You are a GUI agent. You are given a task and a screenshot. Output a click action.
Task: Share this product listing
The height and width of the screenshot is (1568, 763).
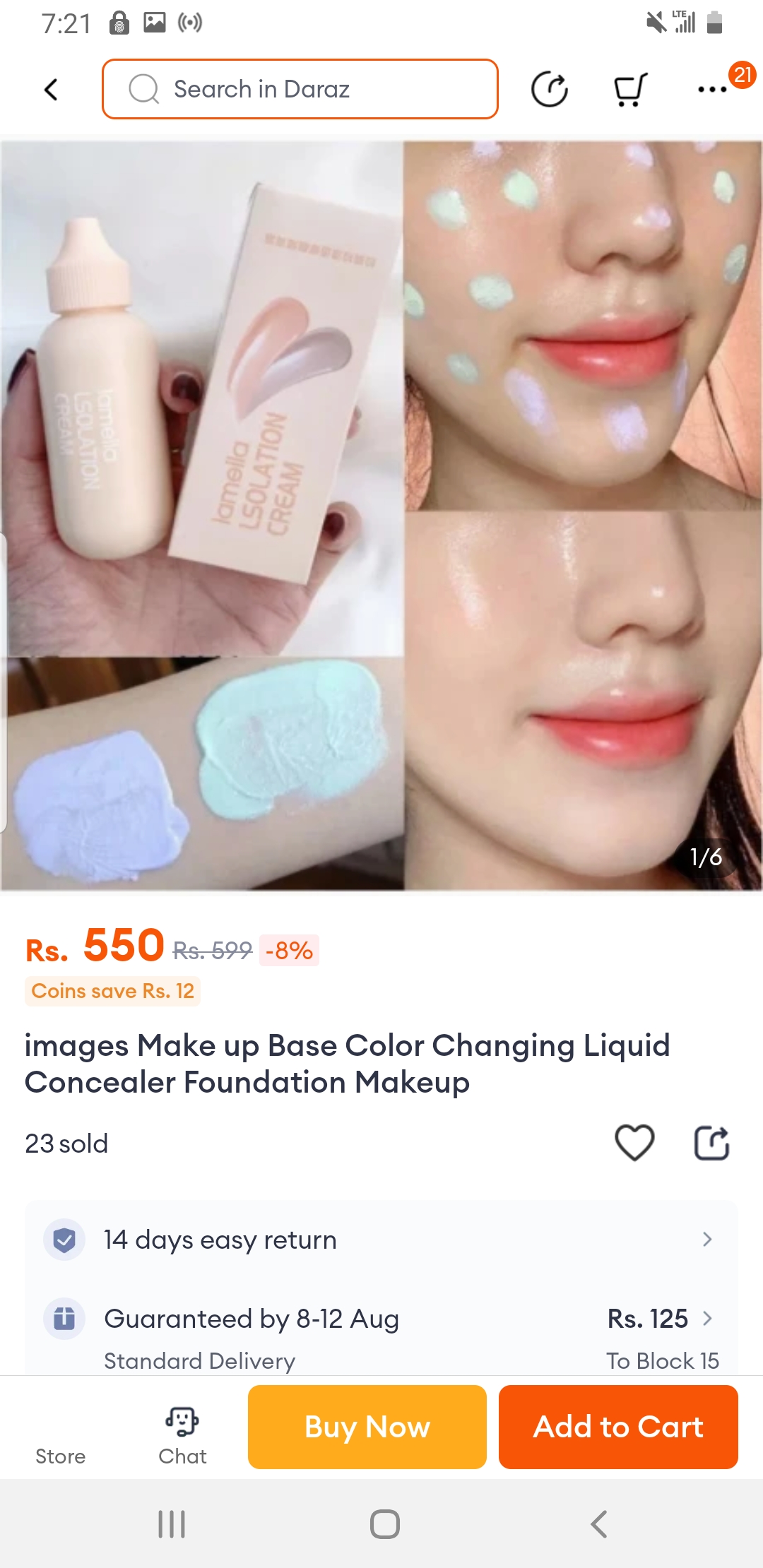coord(711,1143)
